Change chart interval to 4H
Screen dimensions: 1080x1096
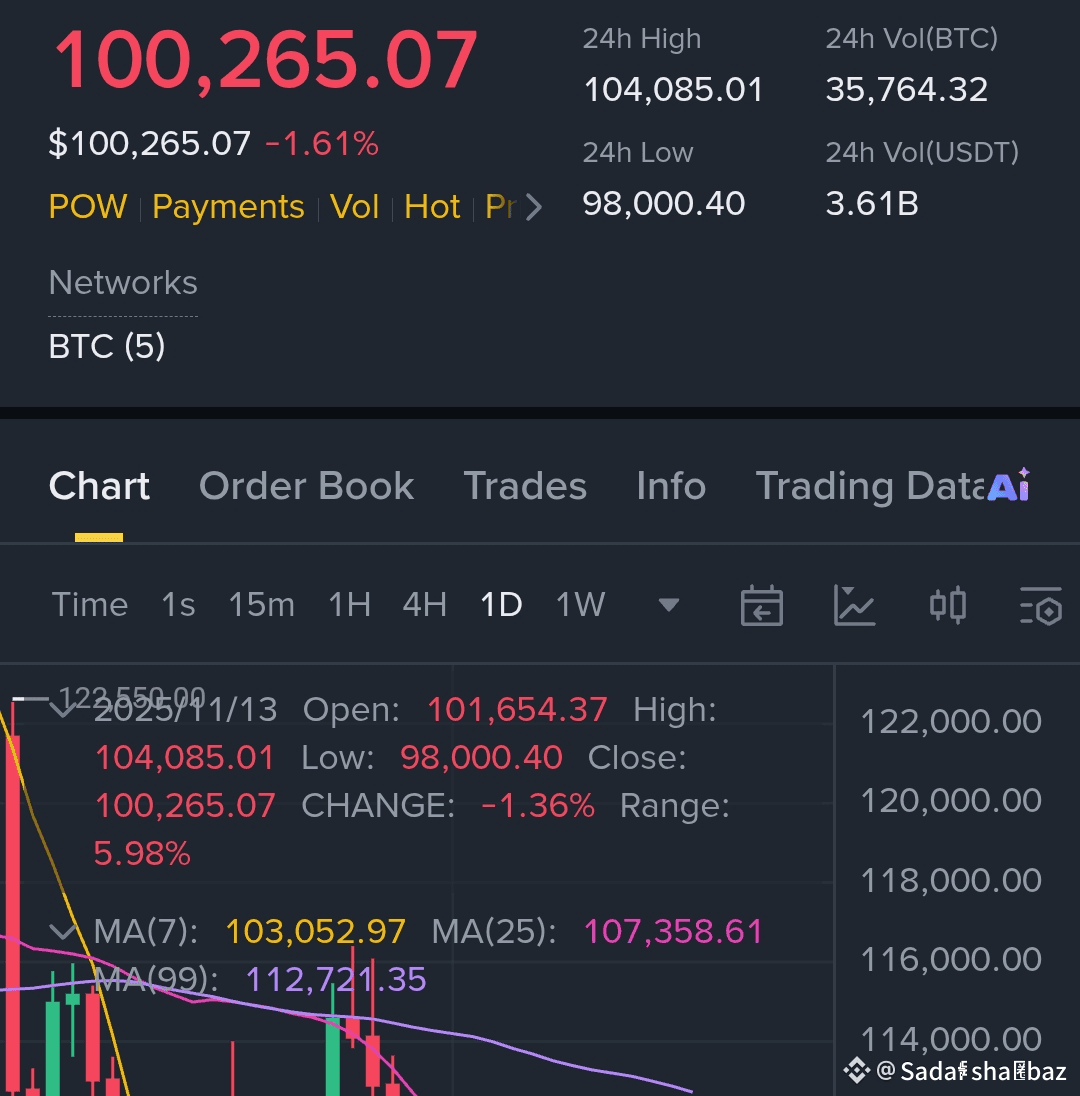[424, 605]
